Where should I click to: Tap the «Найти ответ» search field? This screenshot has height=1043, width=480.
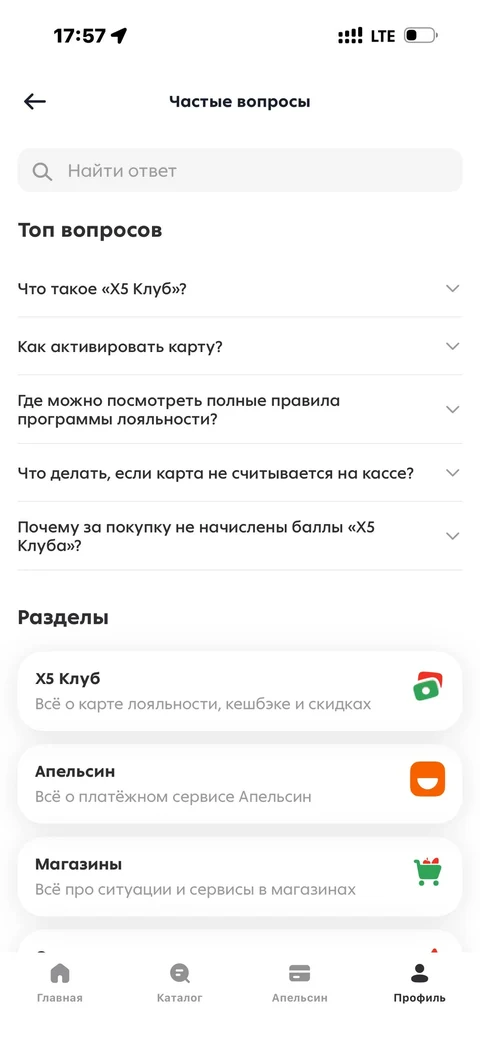[240, 171]
